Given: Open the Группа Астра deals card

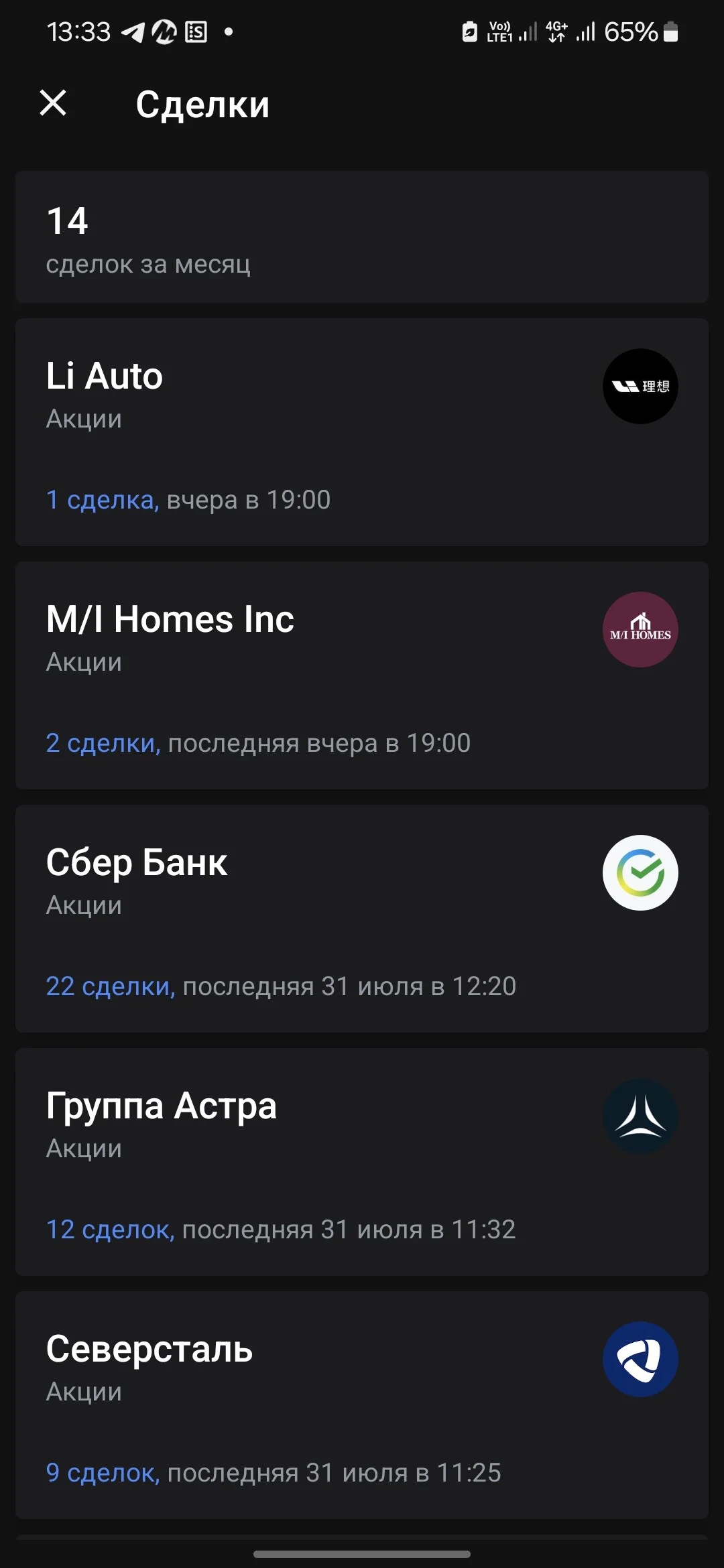Looking at the screenshot, I should [x=362, y=1162].
